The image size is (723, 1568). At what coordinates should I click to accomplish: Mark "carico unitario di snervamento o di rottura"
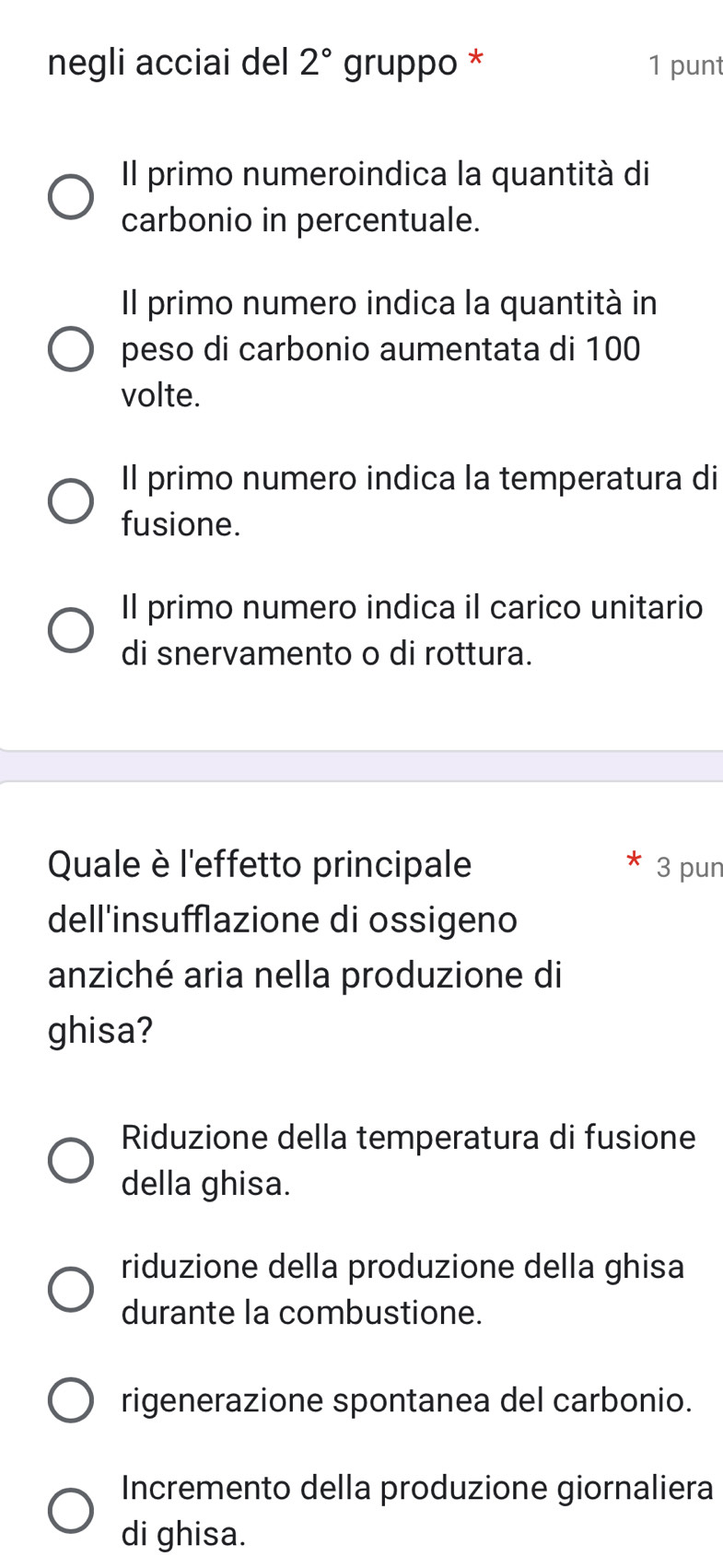click(70, 630)
